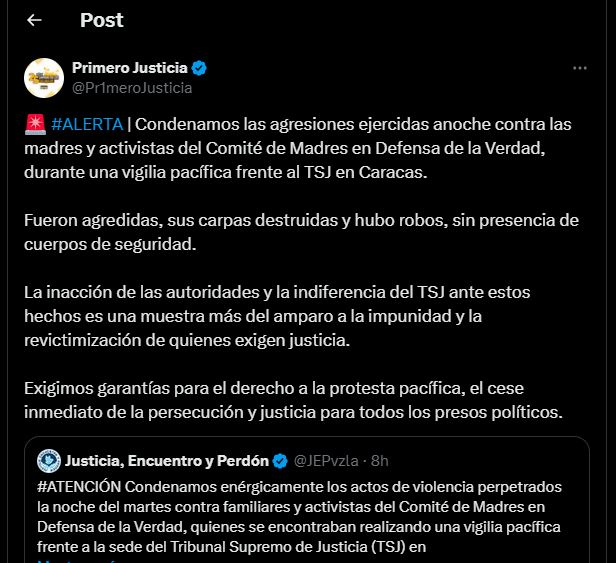Viewport: 616px width, 563px height.
Task: Open the @Pr1meroJusticia handle
Action: pyautogui.click(x=132, y=87)
